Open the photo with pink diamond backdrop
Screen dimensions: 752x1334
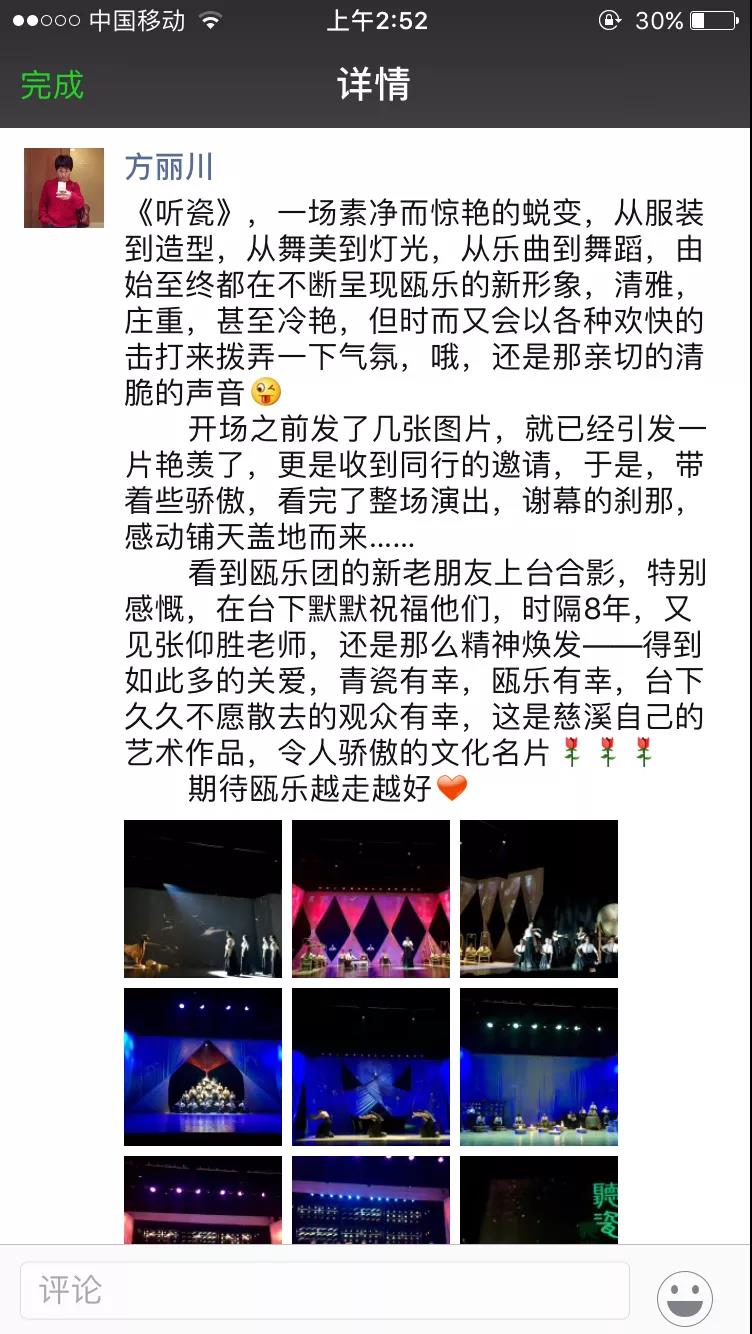click(x=371, y=899)
